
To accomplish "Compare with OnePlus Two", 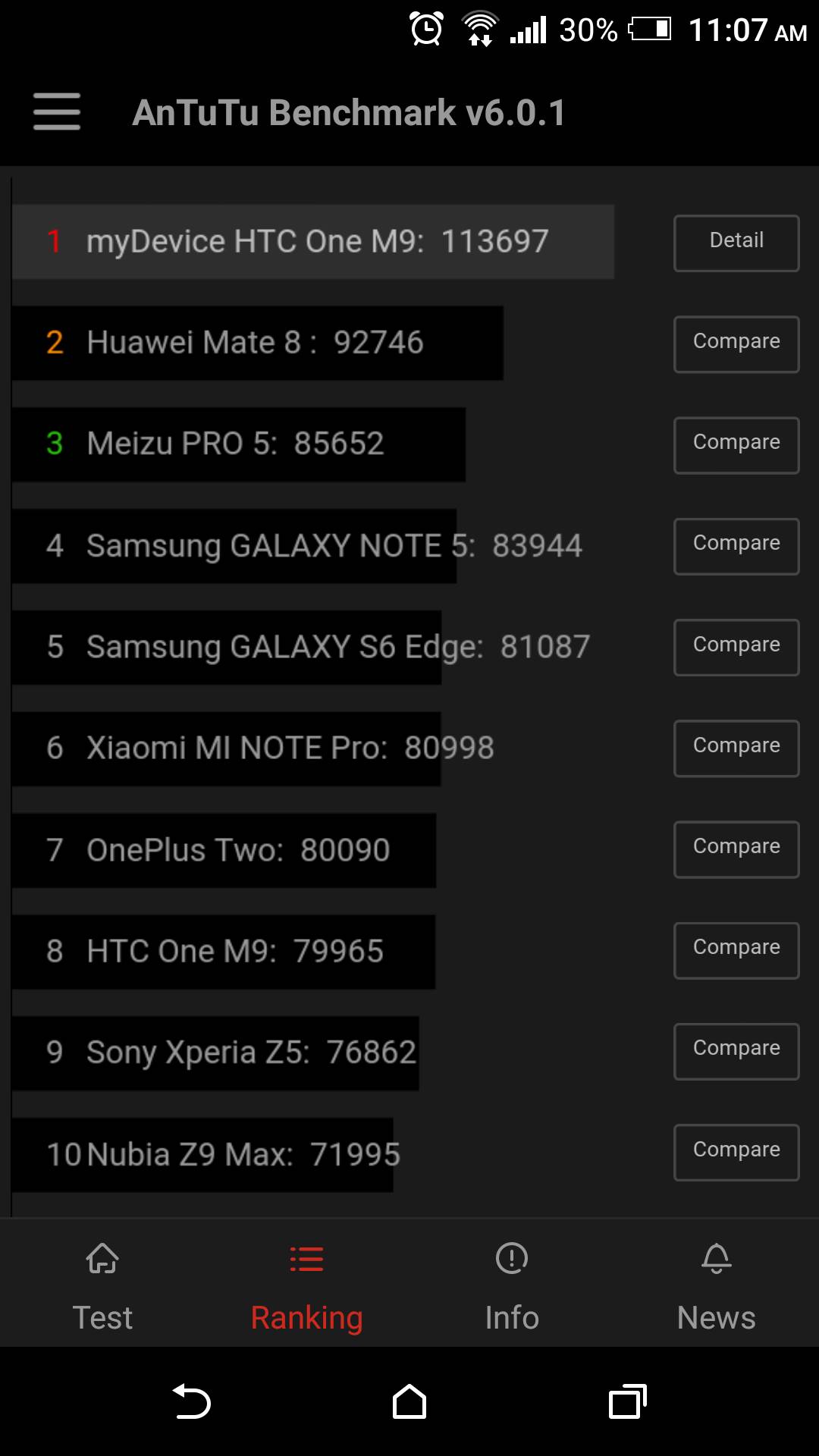I will tap(736, 849).
